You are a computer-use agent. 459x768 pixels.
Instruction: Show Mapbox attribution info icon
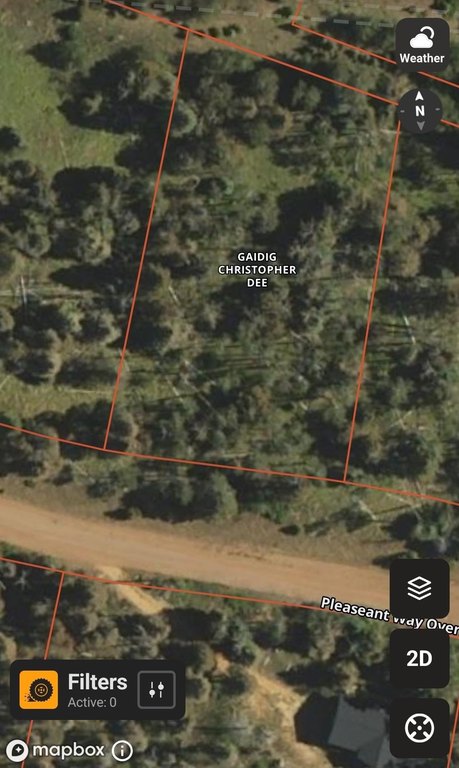(122, 750)
